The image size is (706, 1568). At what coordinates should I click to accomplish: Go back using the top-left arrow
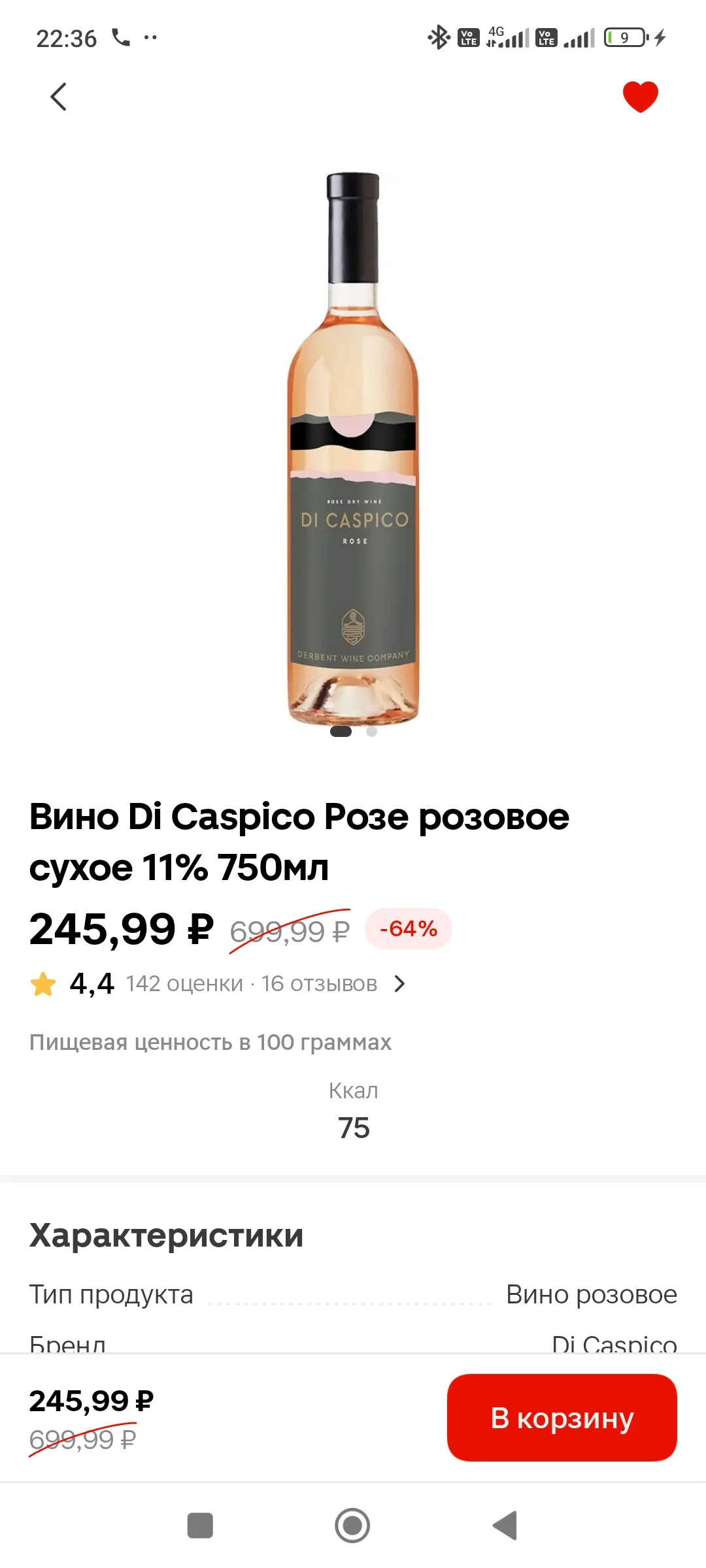[59, 97]
